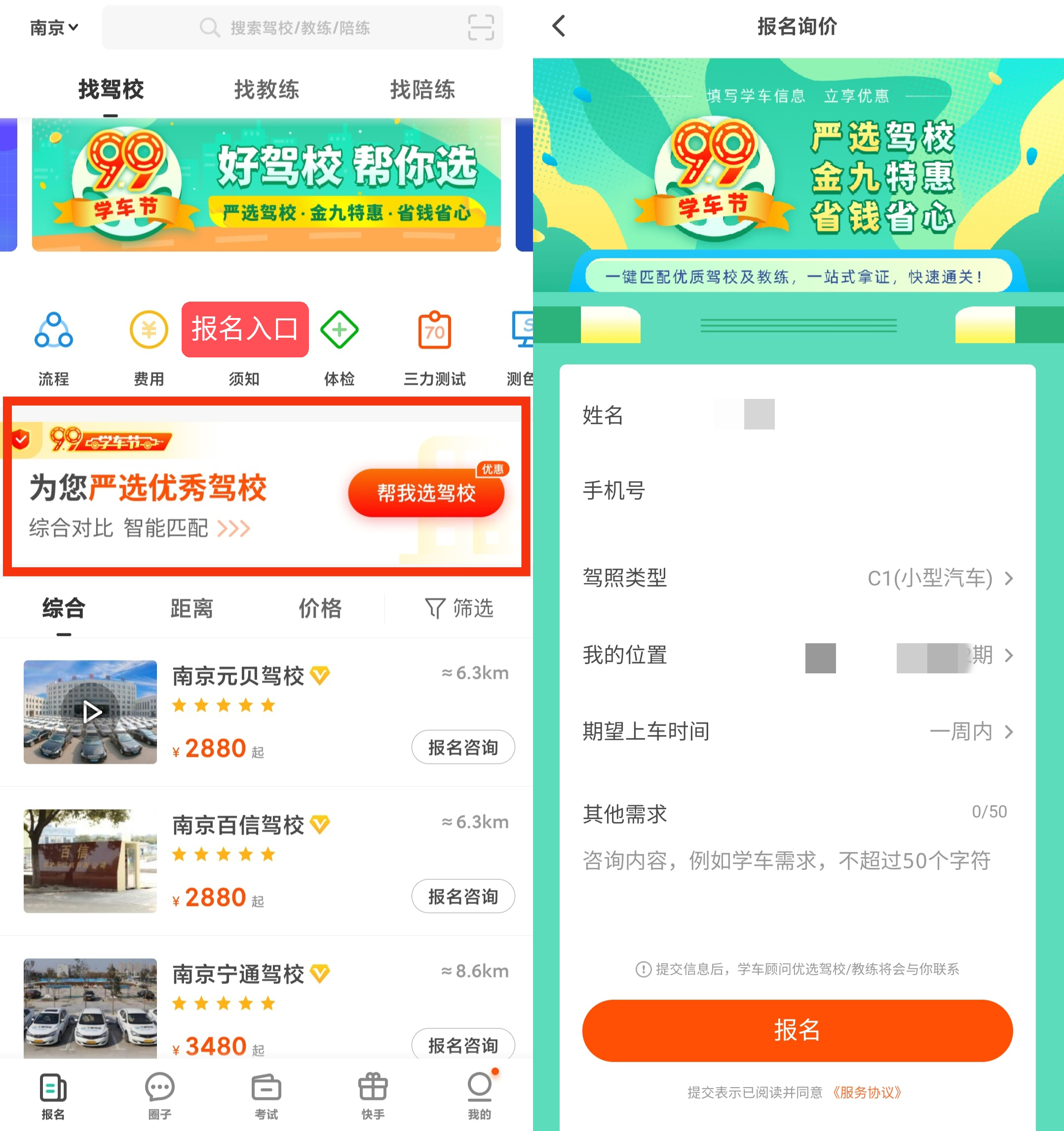Tap the 帮我选驾校 button
The height and width of the screenshot is (1131, 1064).
click(x=426, y=493)
